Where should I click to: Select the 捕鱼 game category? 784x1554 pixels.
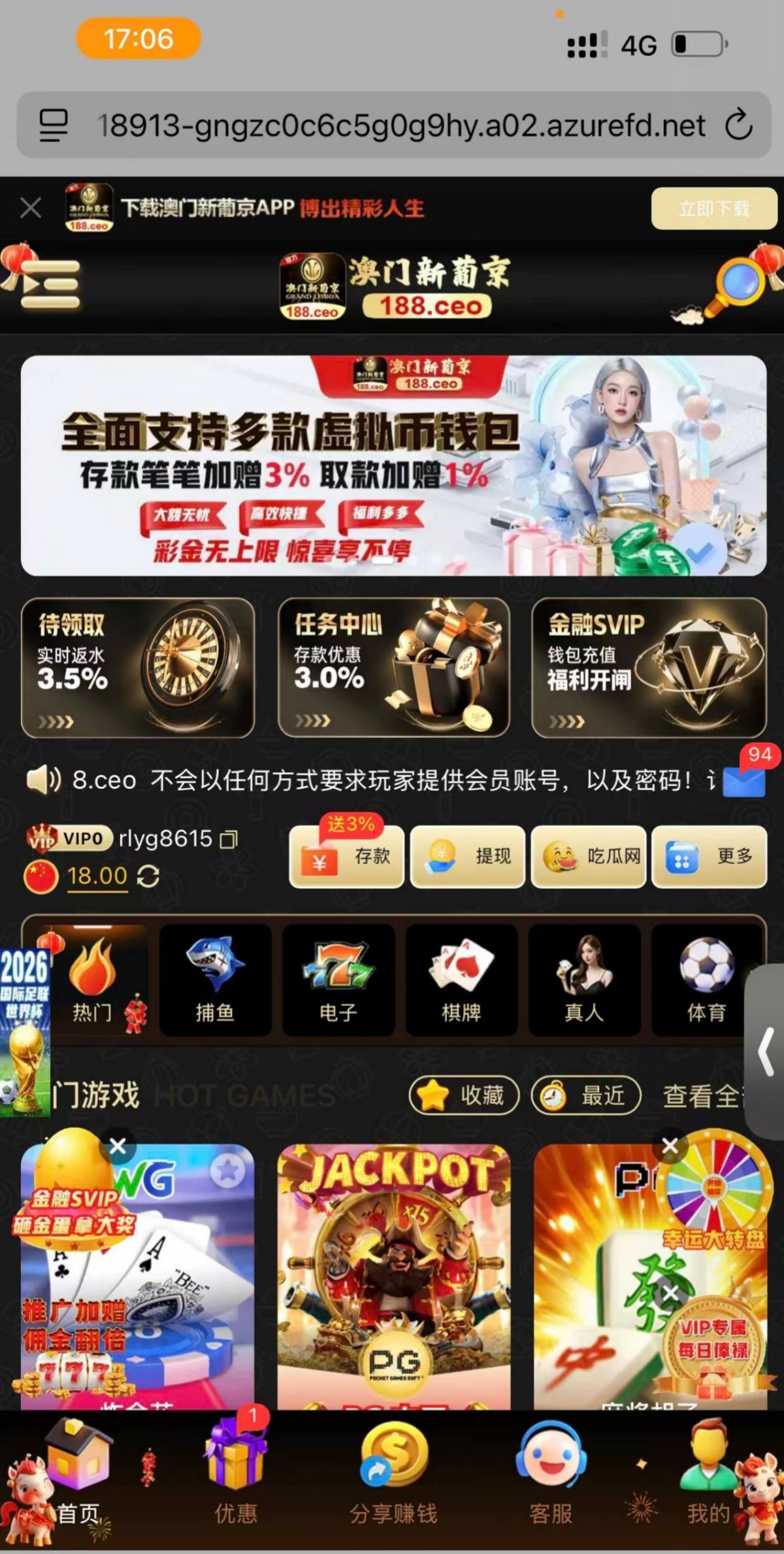pos(215,979)
